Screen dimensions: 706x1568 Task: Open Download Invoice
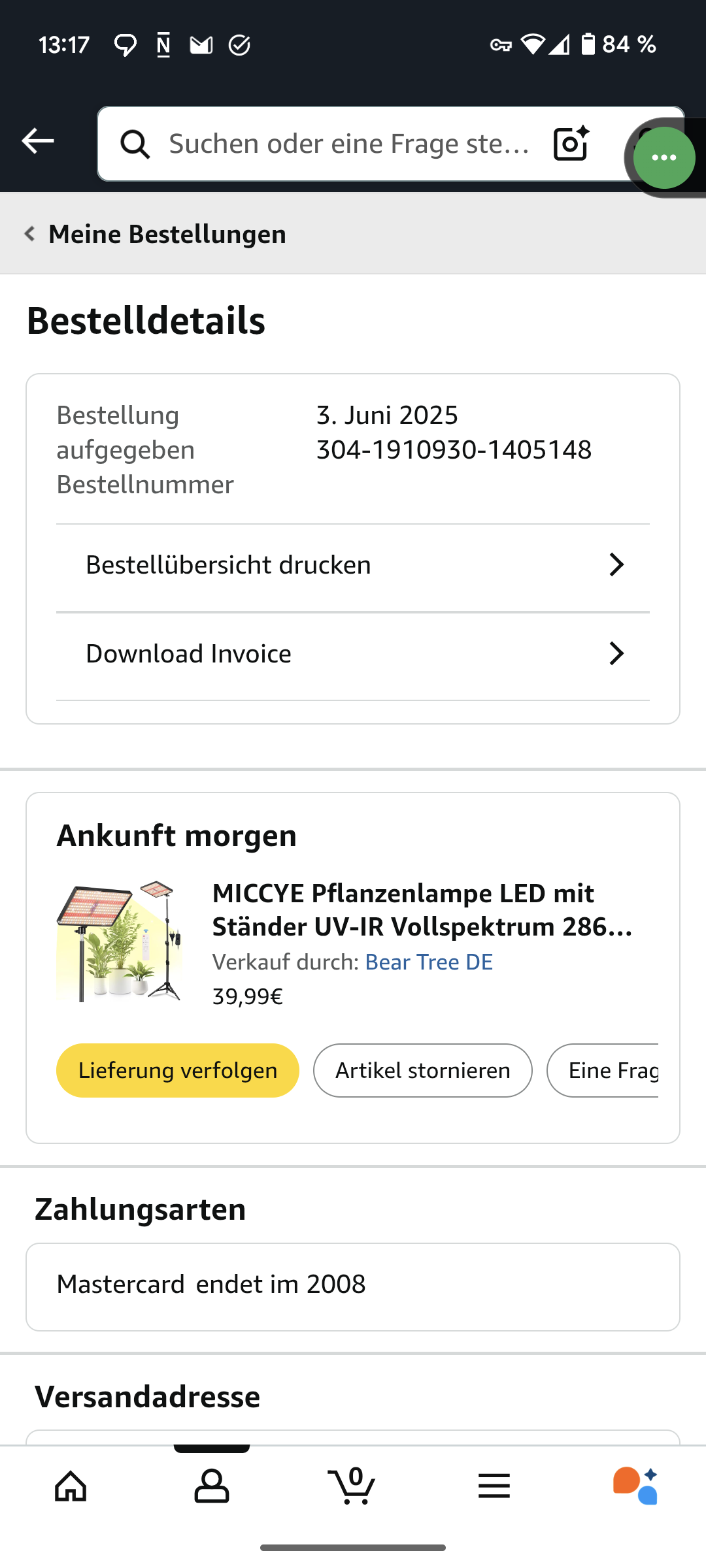353,654
